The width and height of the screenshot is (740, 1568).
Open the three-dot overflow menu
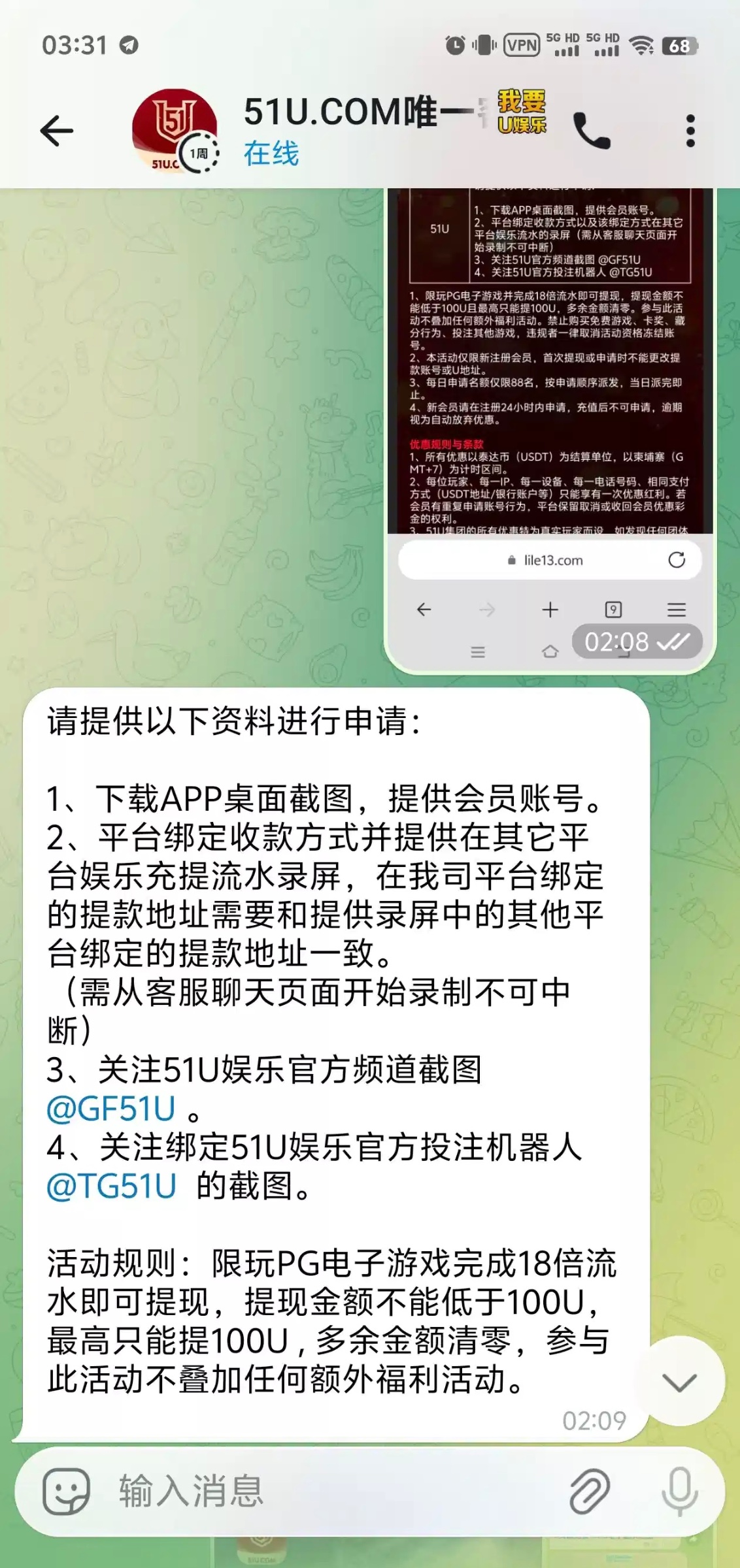[x=690, y=131]
